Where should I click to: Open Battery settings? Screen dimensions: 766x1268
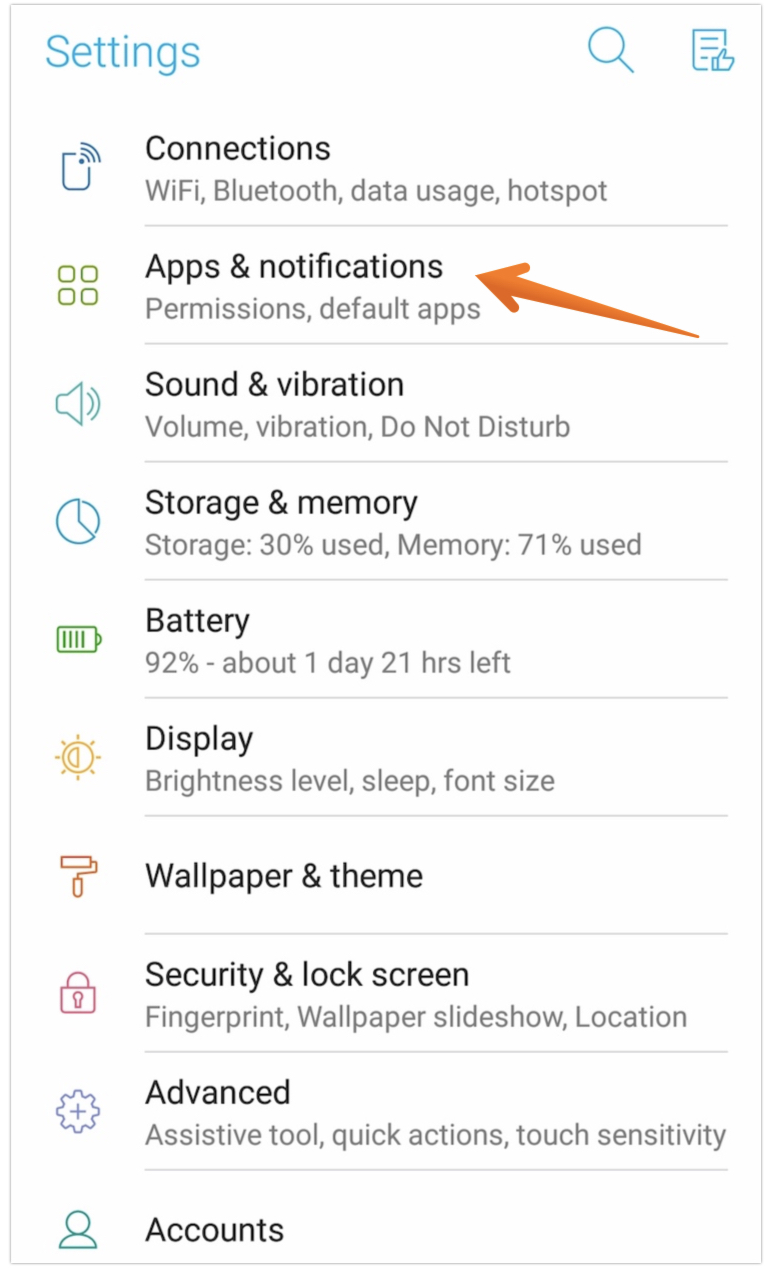click(327, 640)
